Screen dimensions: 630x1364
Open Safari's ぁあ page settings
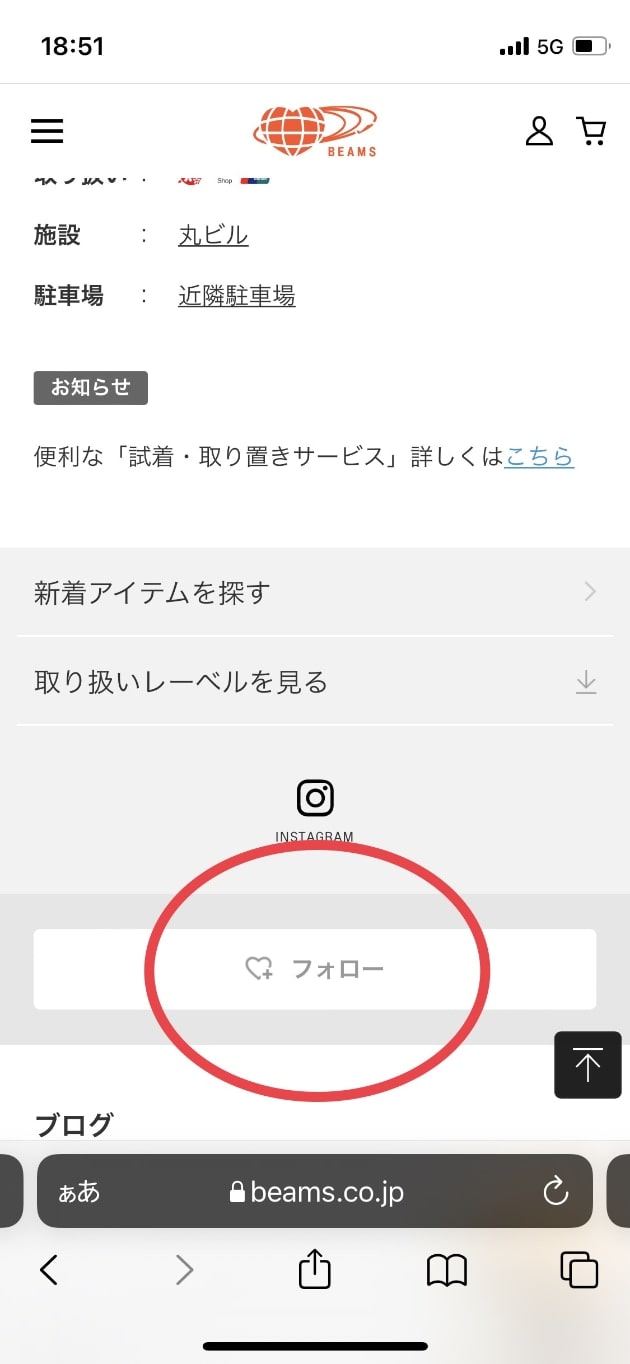coord(79,1192)
